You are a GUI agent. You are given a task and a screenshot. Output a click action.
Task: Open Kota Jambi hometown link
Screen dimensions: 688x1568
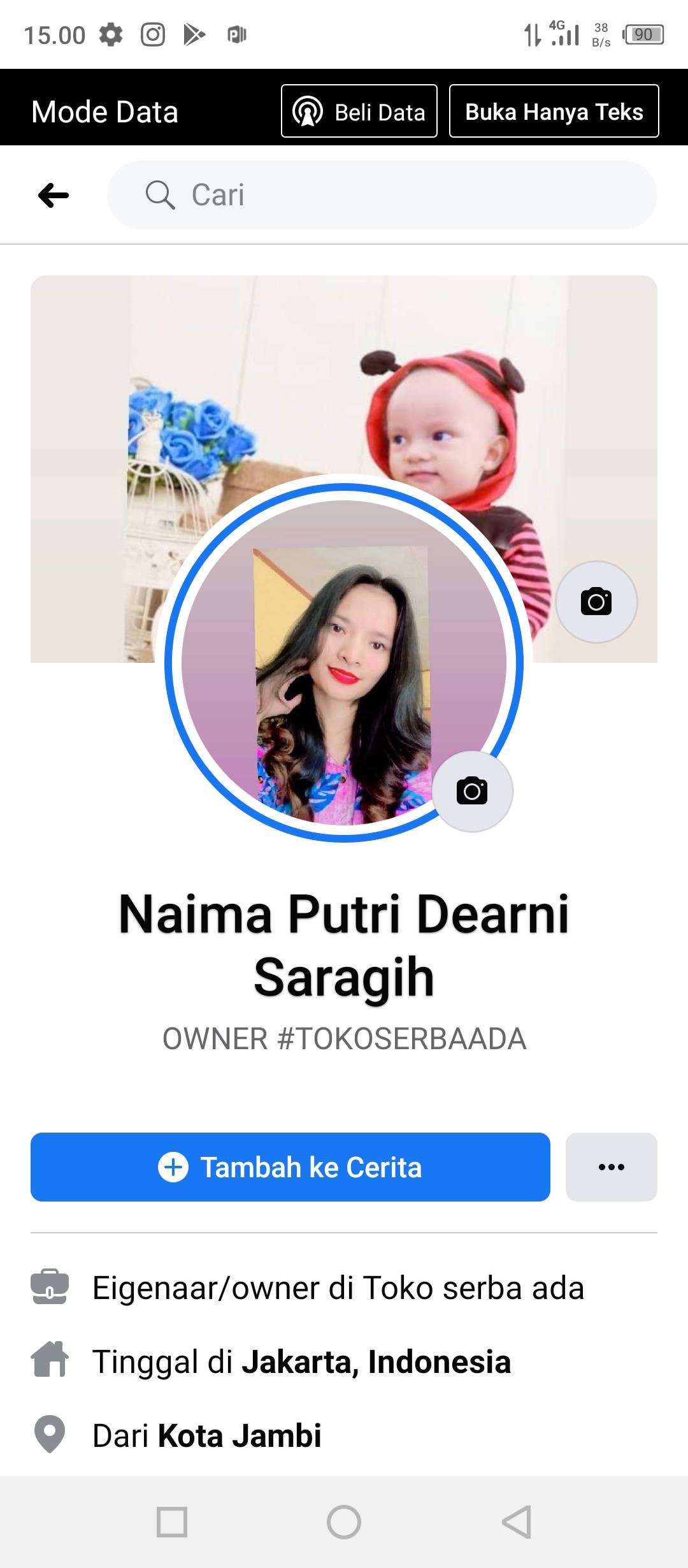pos(240,1436)
